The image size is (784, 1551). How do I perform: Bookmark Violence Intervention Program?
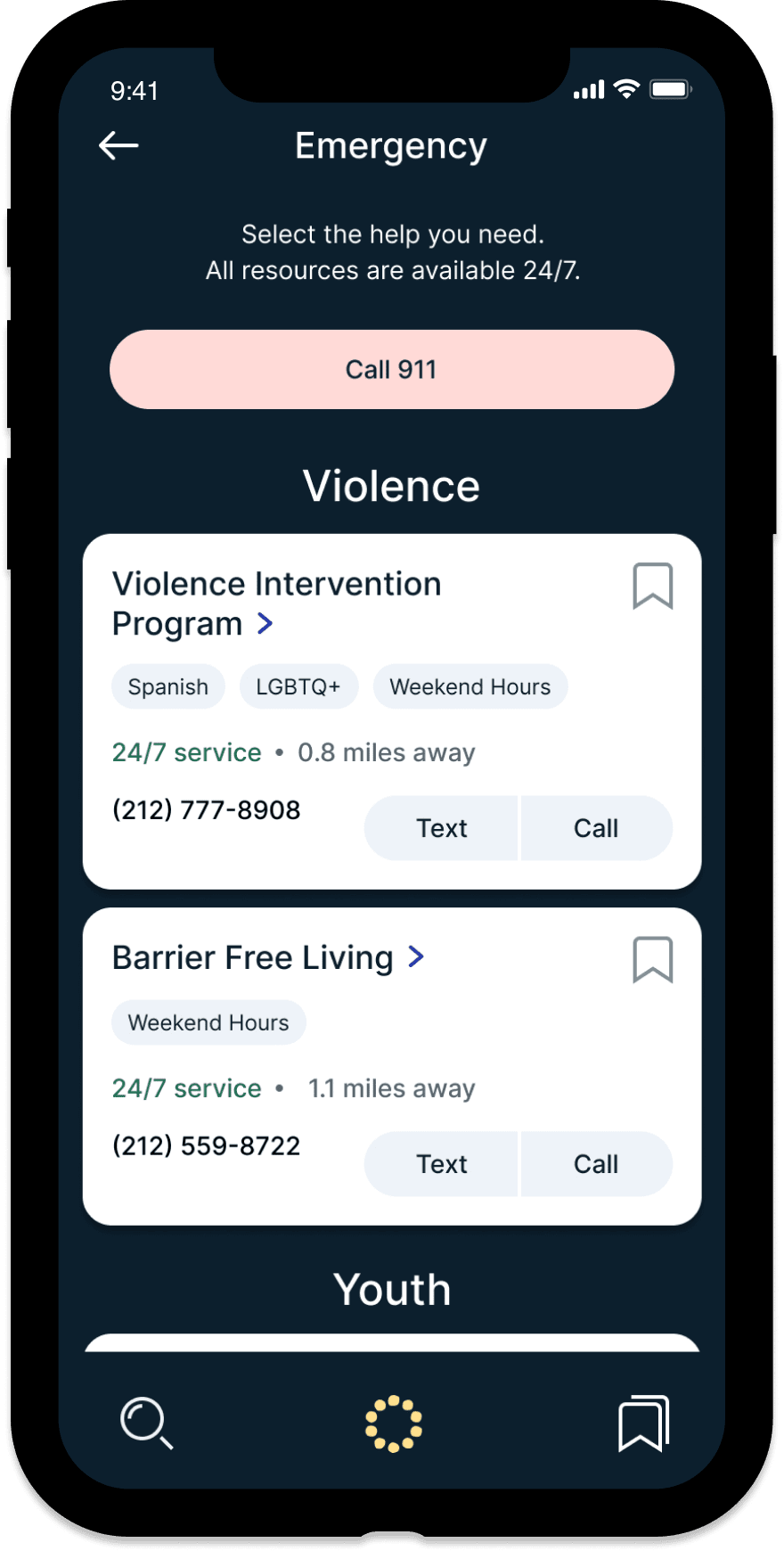tap(652, 586)
